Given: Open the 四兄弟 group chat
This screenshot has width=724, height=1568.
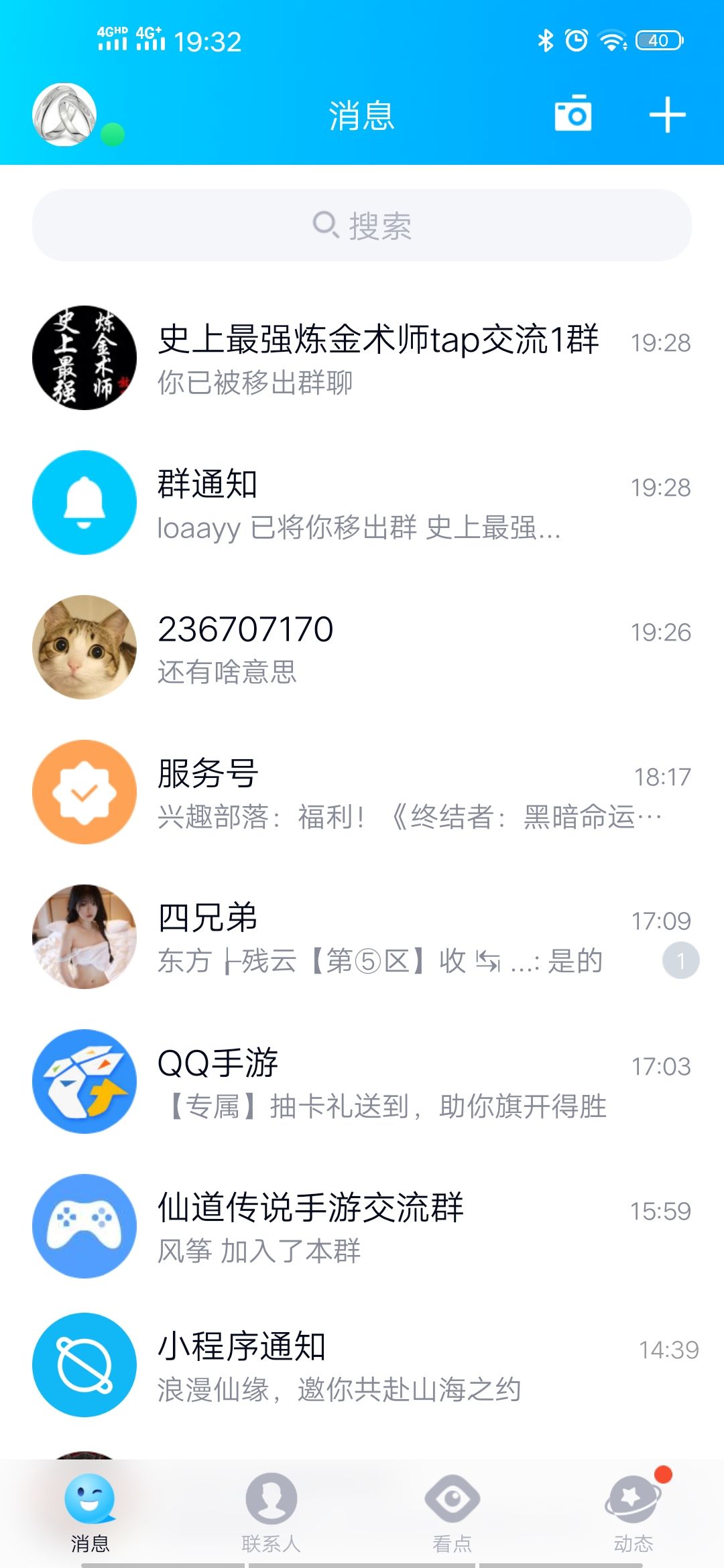Looking at the screenshot, I should [x=362, y=937].
